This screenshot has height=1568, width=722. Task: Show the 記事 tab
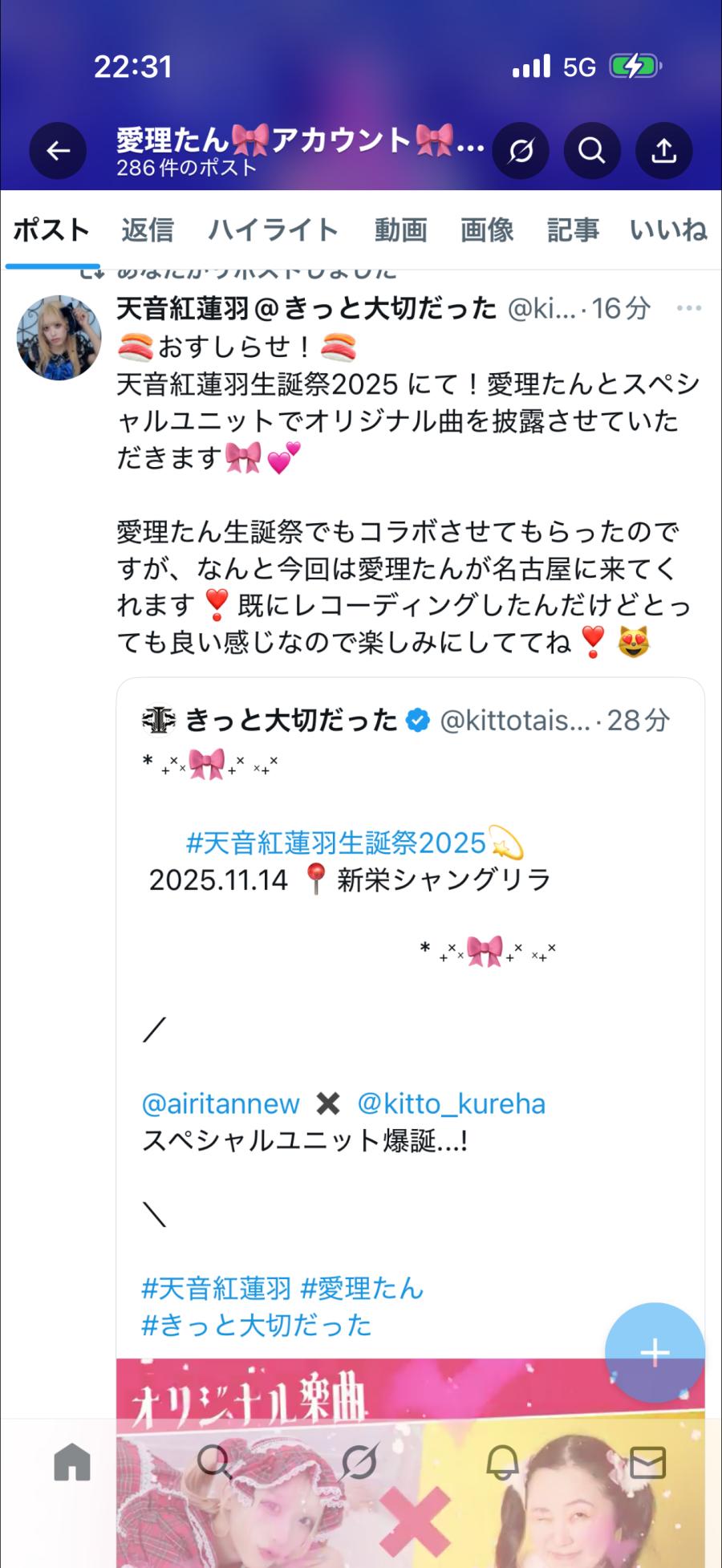[x=573, y=230]
